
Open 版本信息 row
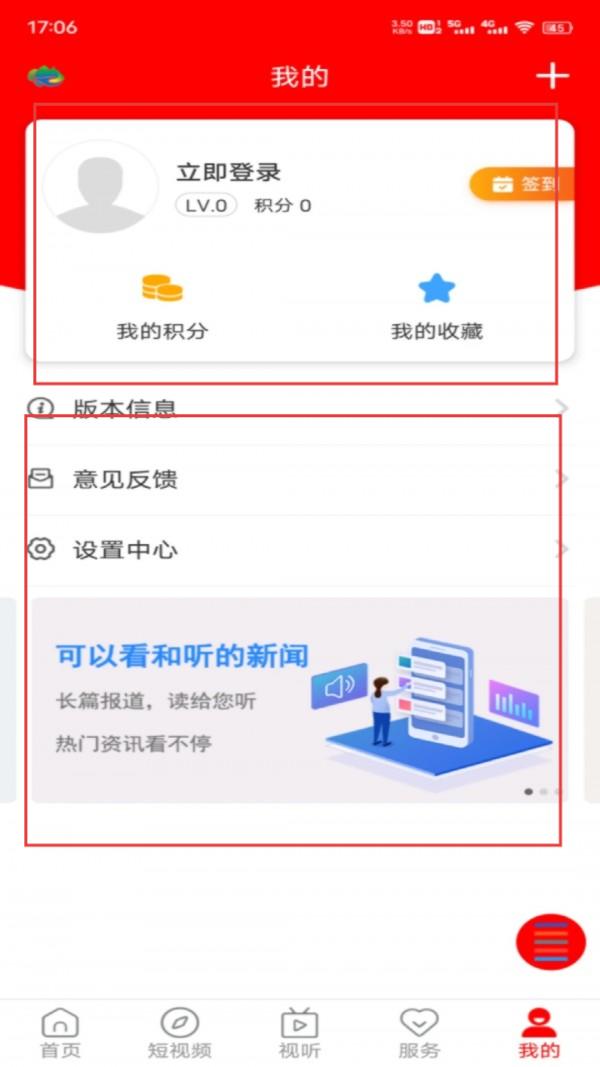[x=298, y=408]
